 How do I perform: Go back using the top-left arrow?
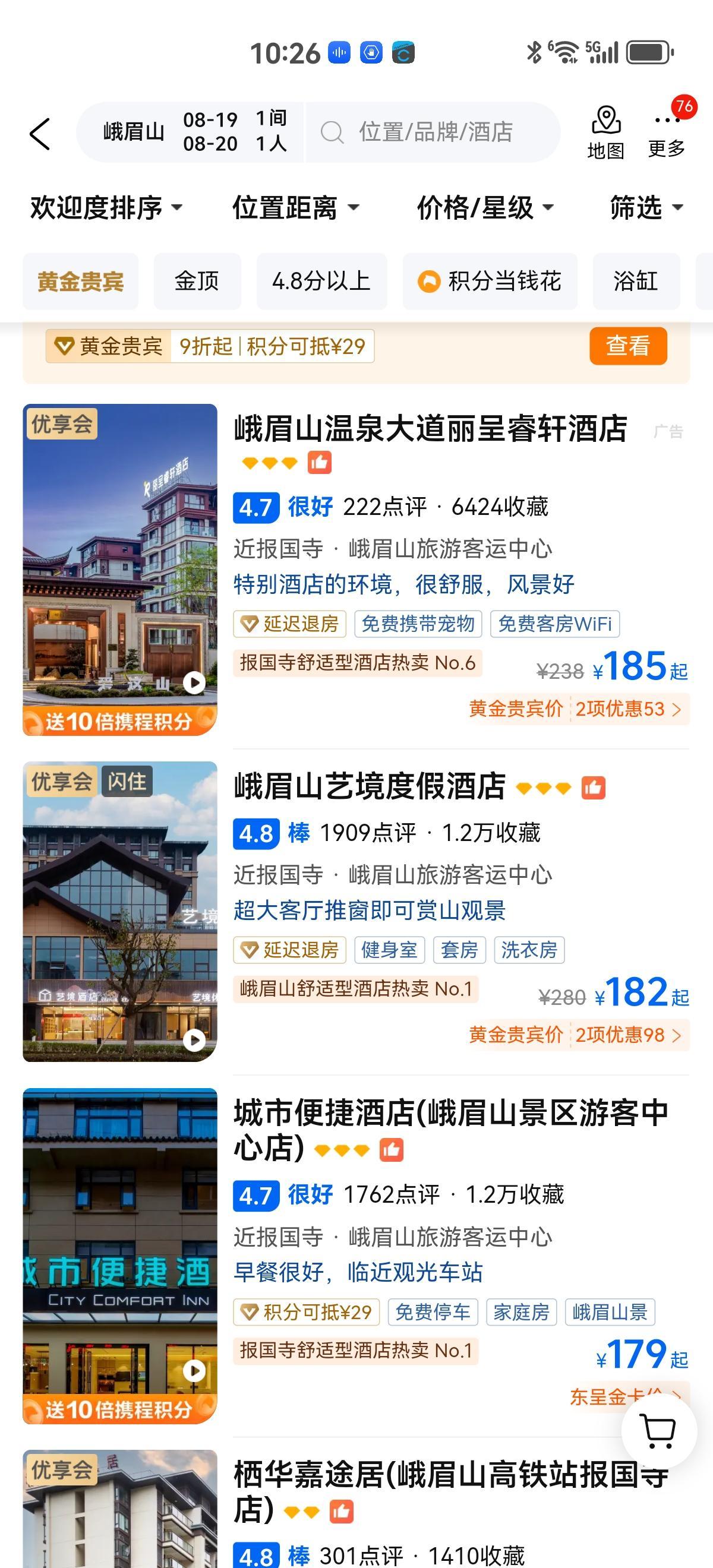(40, 133)
